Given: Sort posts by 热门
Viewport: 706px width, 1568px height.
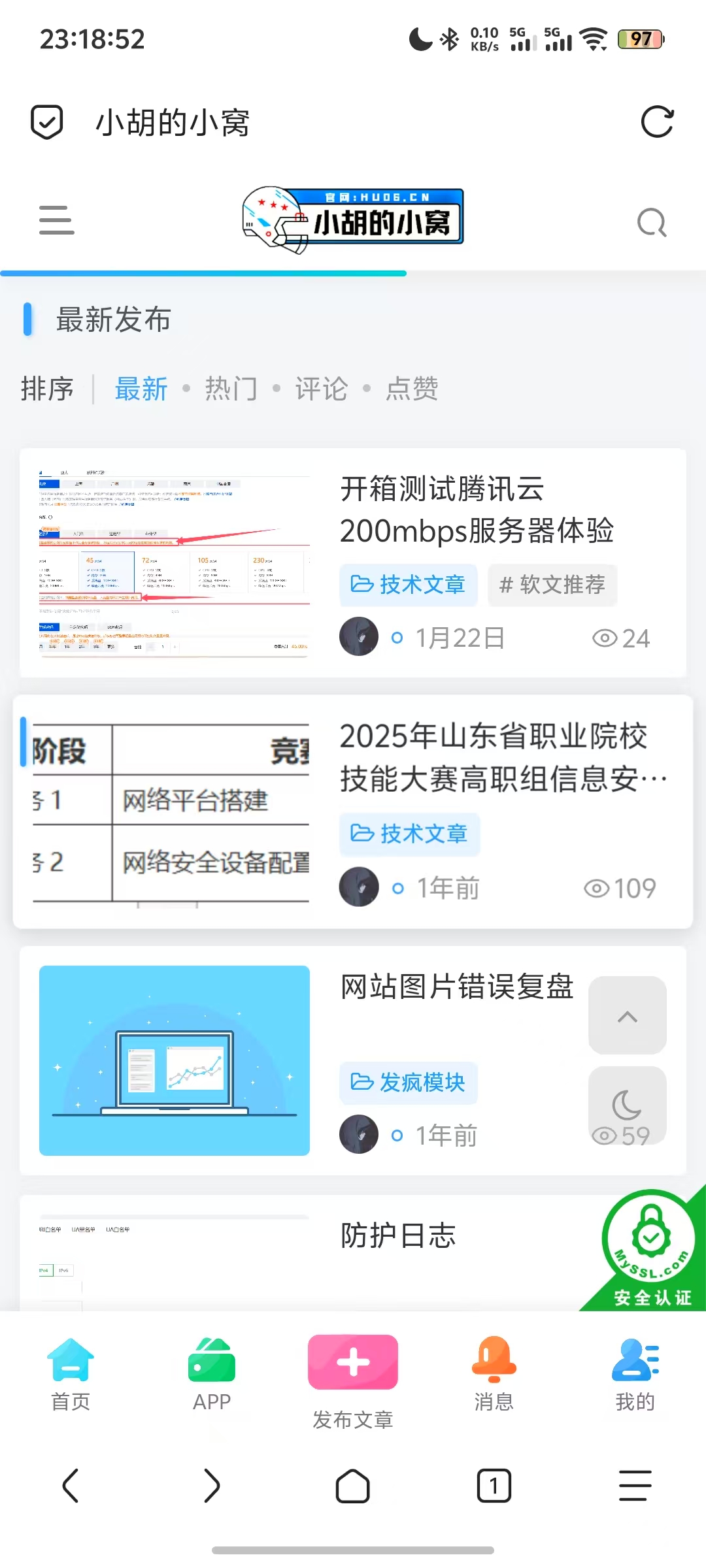Looking at the screenshot, I should tap(231, 389).
